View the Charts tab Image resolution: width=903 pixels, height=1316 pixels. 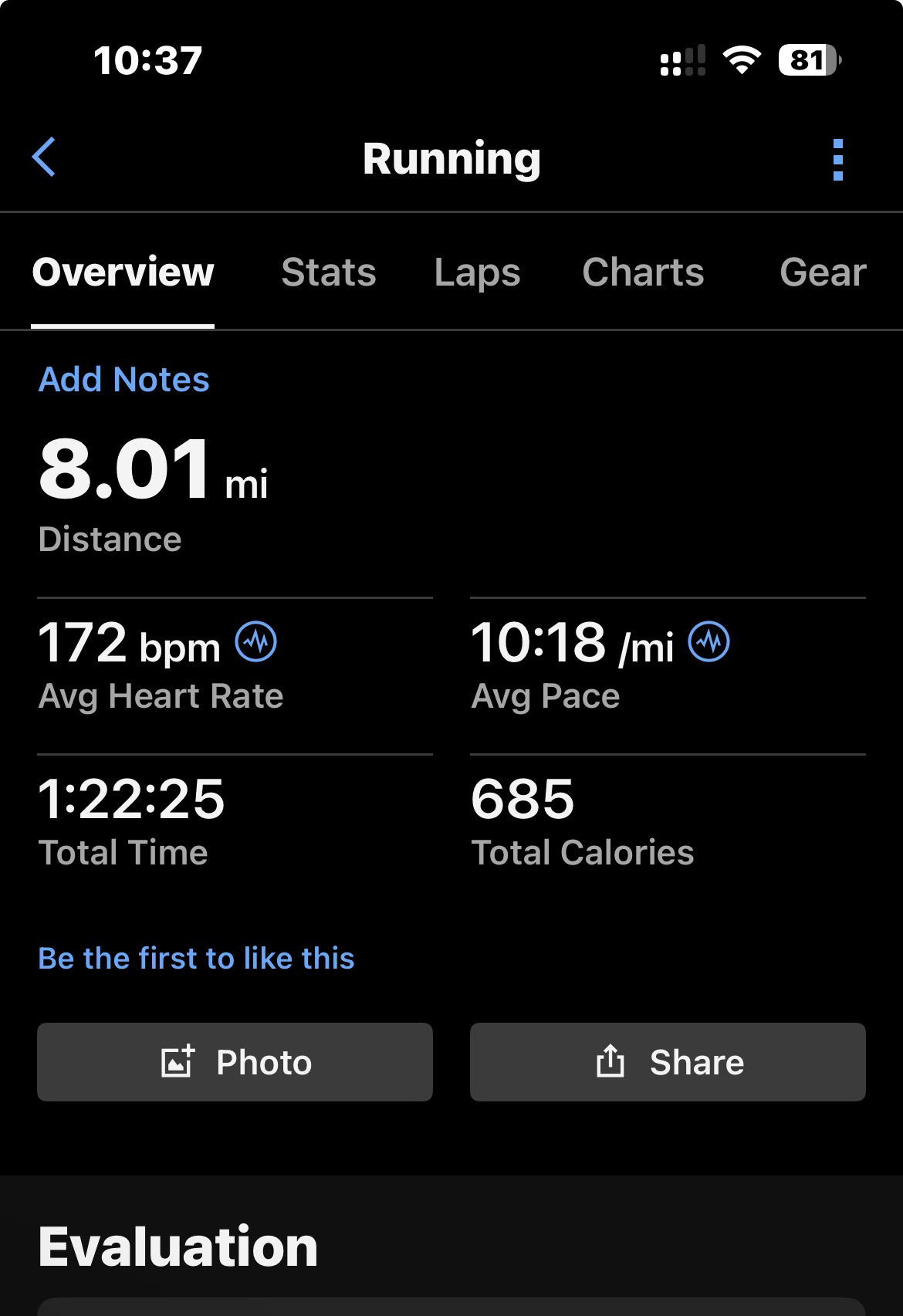(x=643, y=272)
